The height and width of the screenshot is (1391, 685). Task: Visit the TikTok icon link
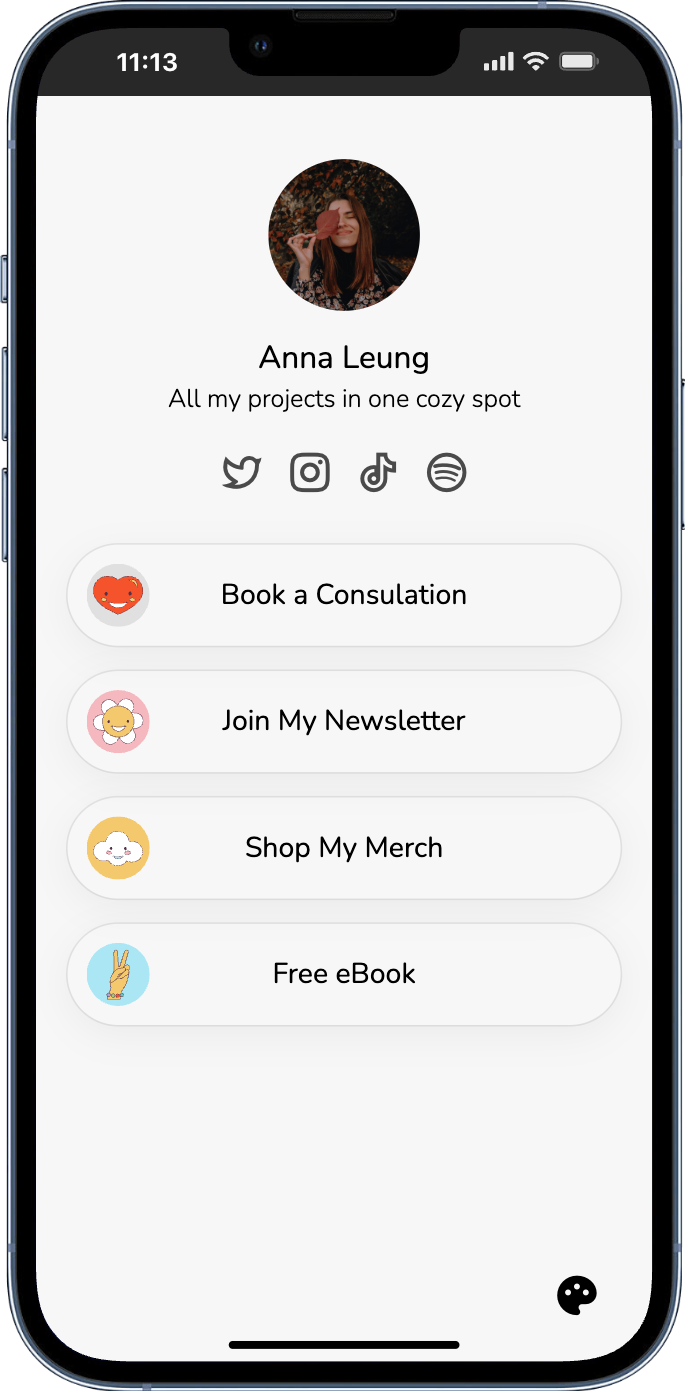pos(378,472)
